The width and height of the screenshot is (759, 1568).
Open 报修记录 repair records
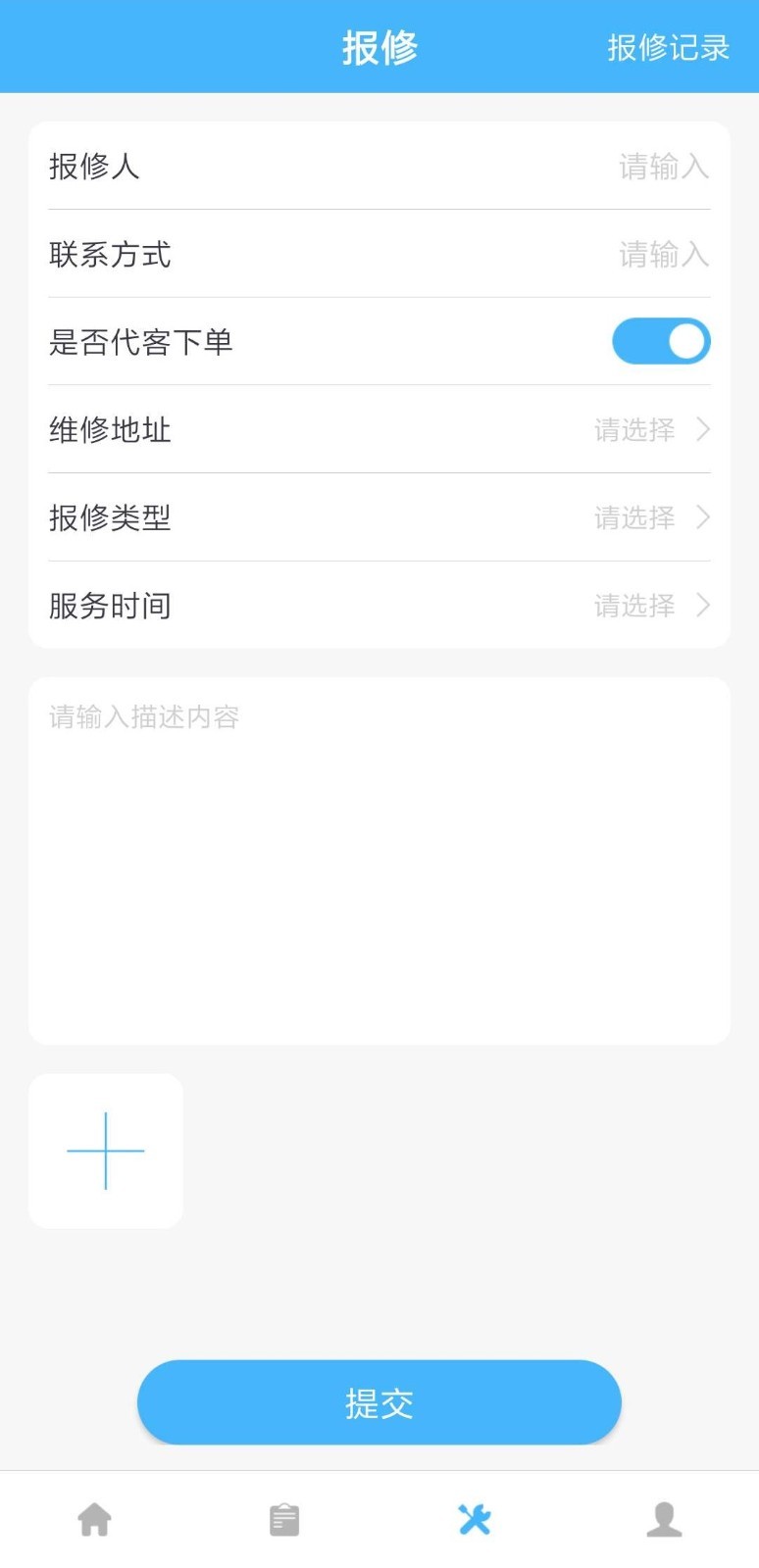coord(668,47)
